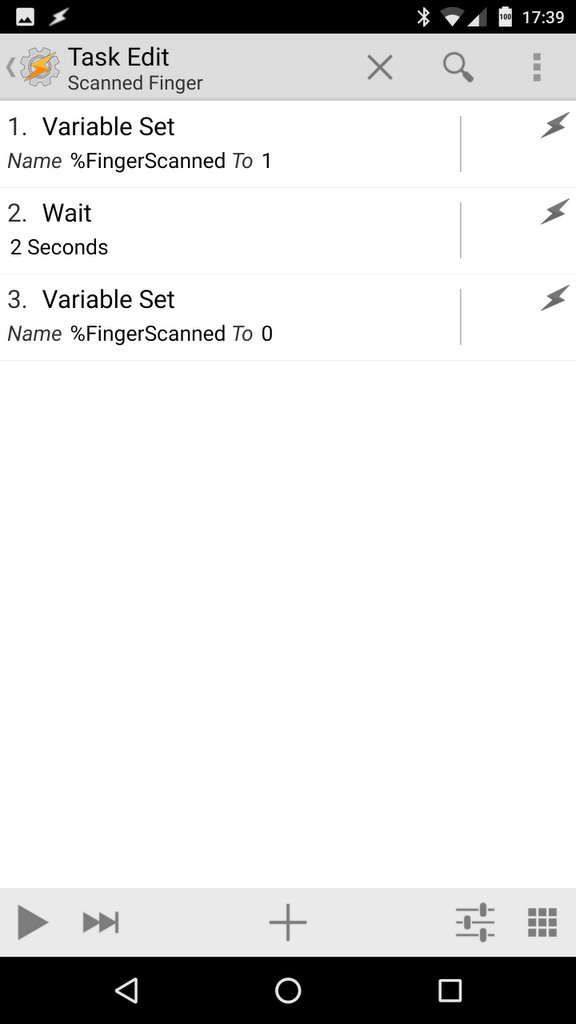The width and height of the screenshot is (576, 1024).
Task: Open the search magnifier
Action: (458, 67)
